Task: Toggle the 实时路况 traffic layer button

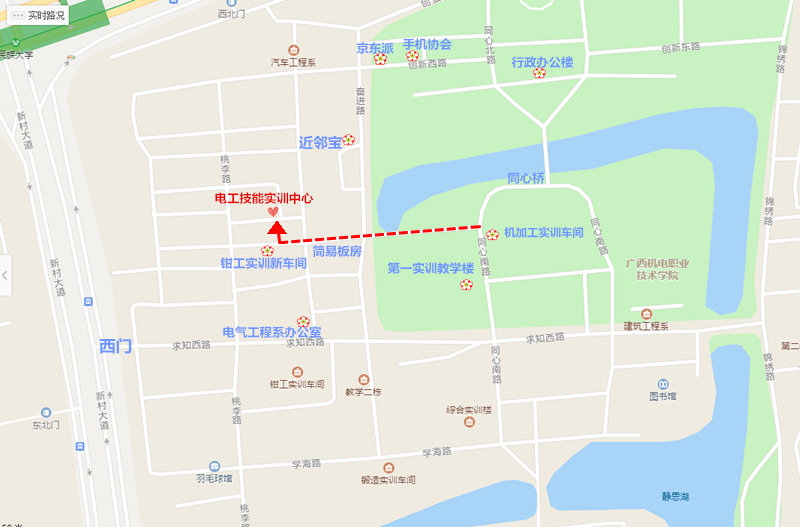Action: [38, 15]
